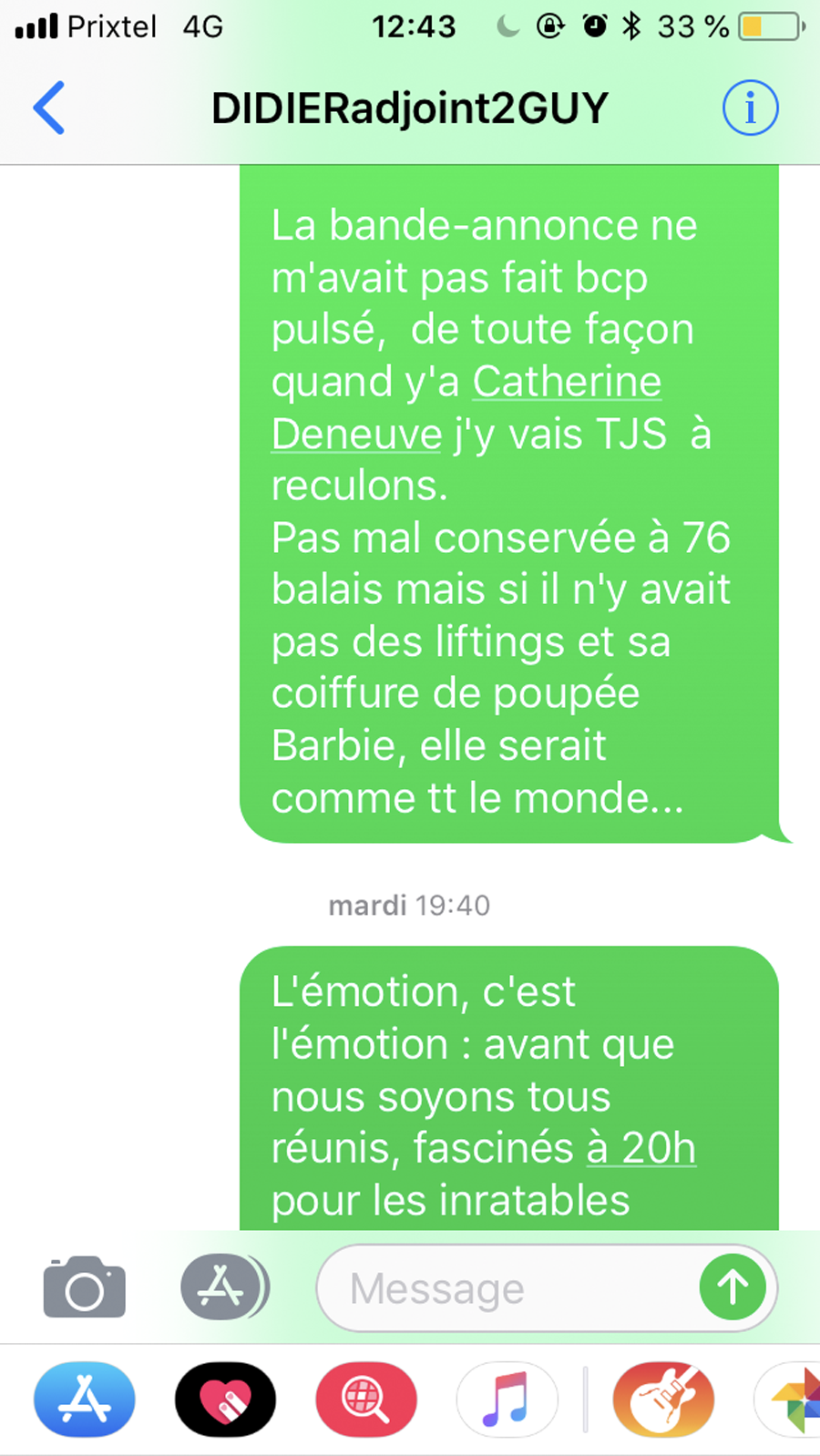
Task: Open the Catherine Deneuve underlined link
Action: coord(466,407)
